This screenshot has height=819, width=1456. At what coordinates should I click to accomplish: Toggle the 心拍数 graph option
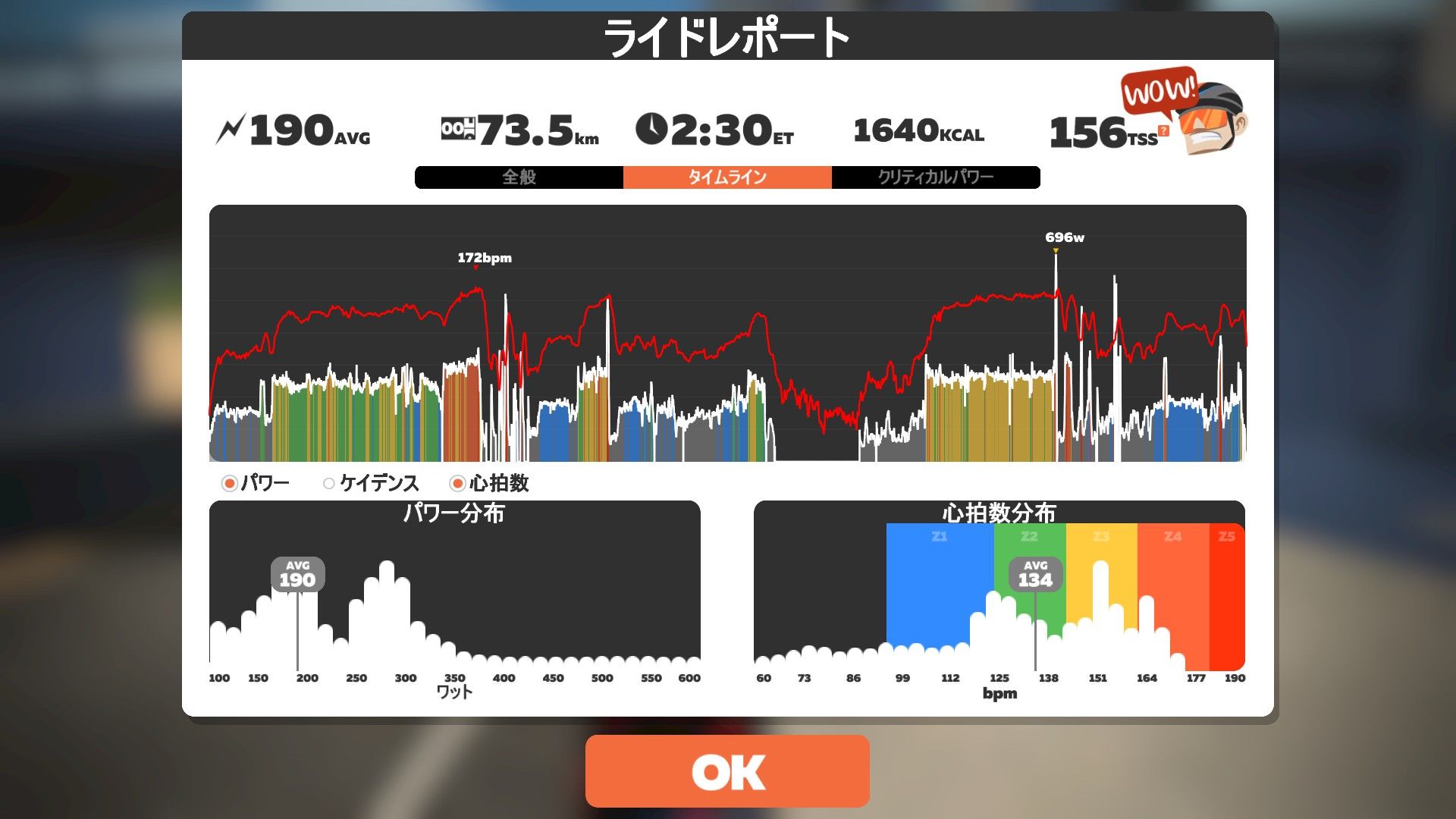tap(457, 483)
